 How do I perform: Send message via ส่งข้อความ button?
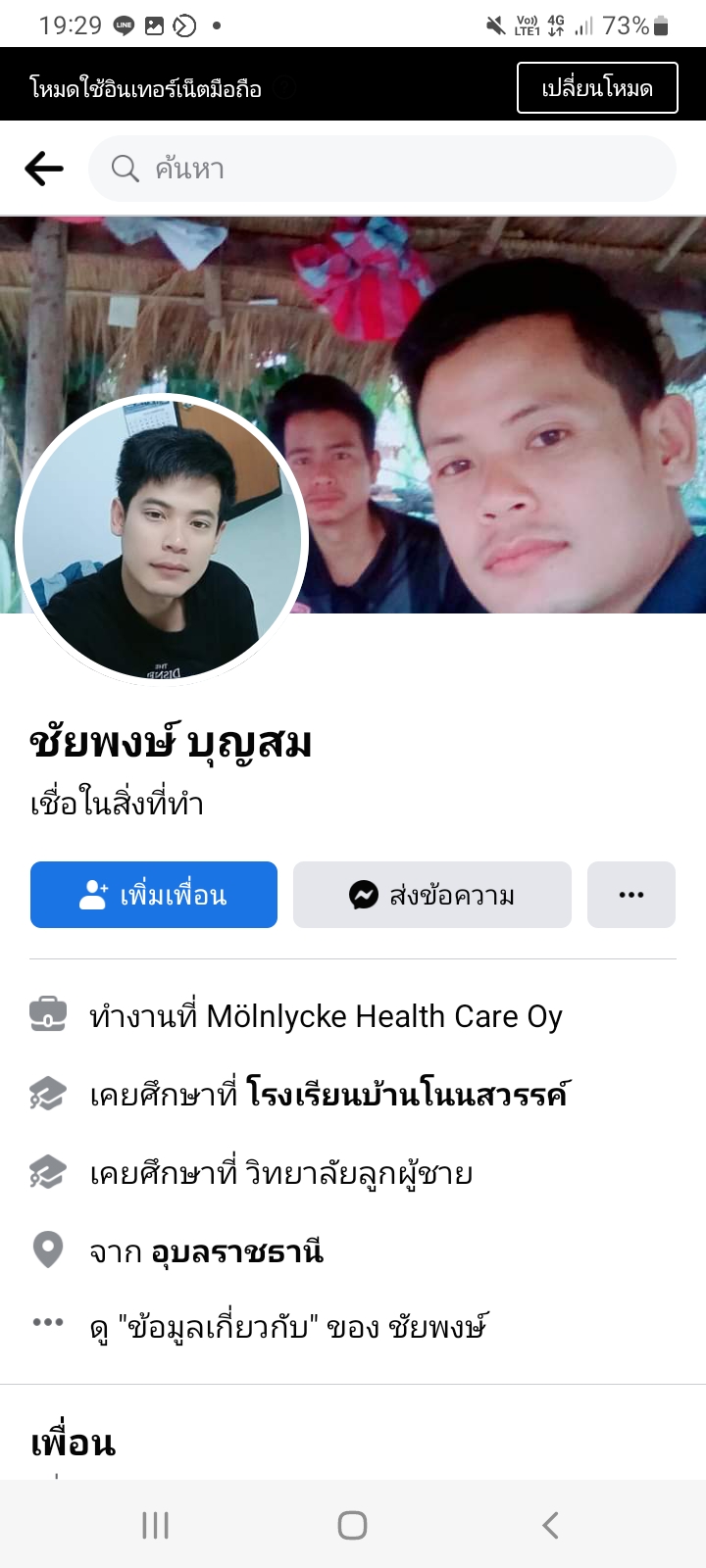(x=432, y=895)
